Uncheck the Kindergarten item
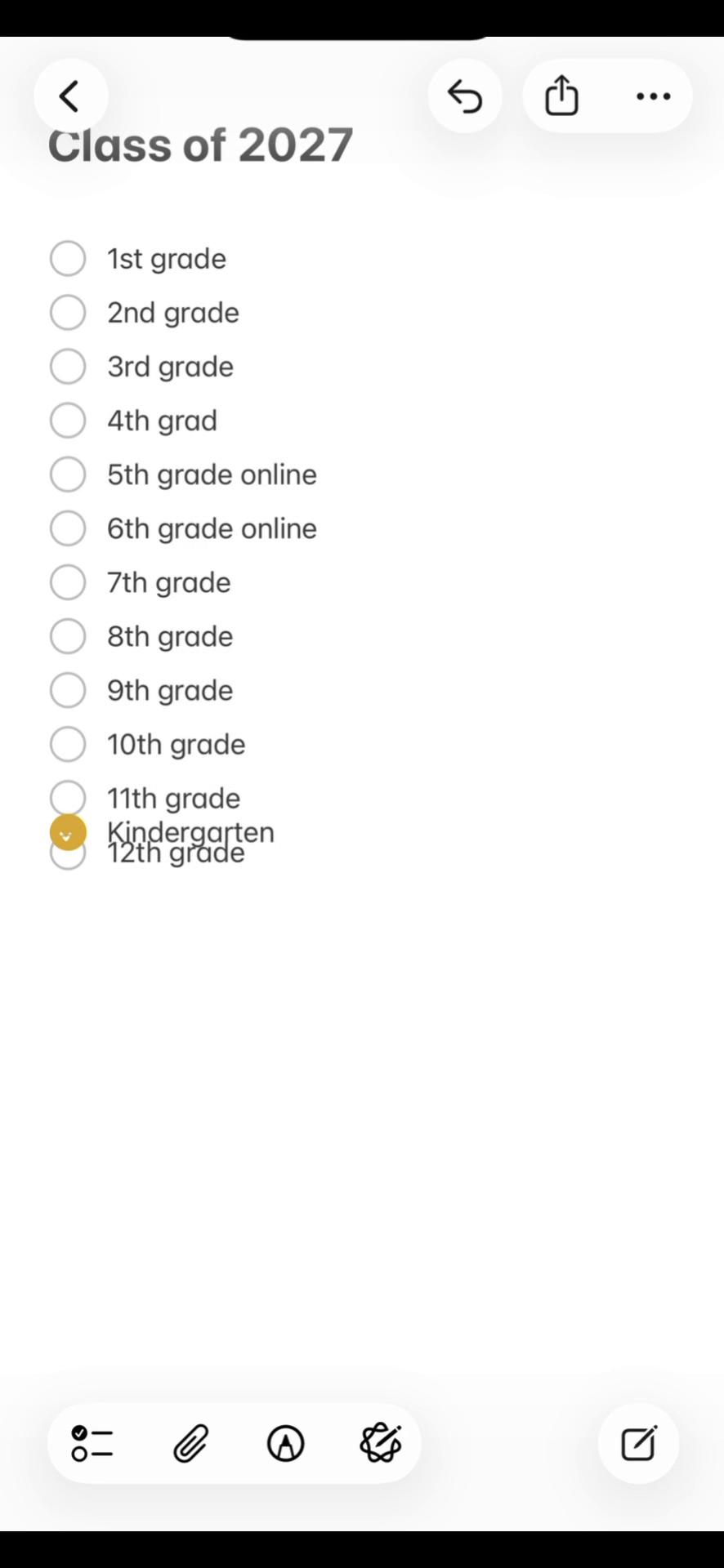Image resolution: width=724 pixels, height=1568 pixels. tap(68, 832)
